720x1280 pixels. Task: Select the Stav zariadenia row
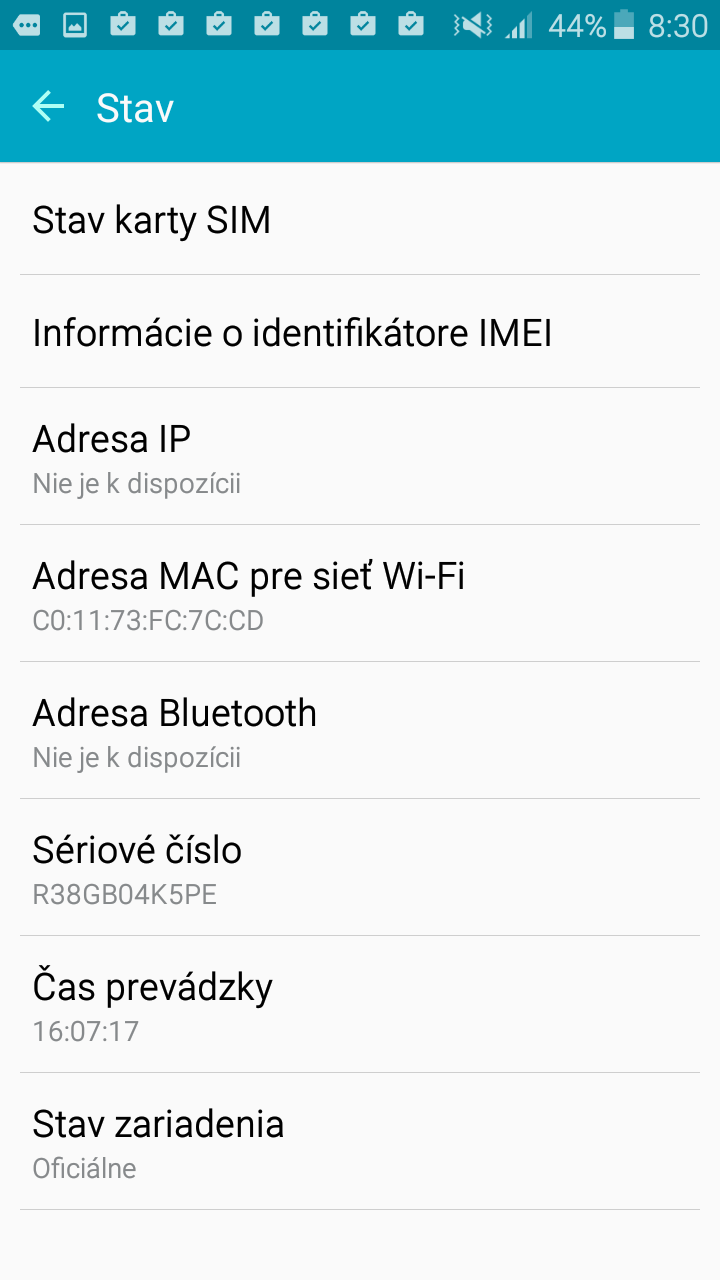pyautogui.click(x=360, y=1141)
